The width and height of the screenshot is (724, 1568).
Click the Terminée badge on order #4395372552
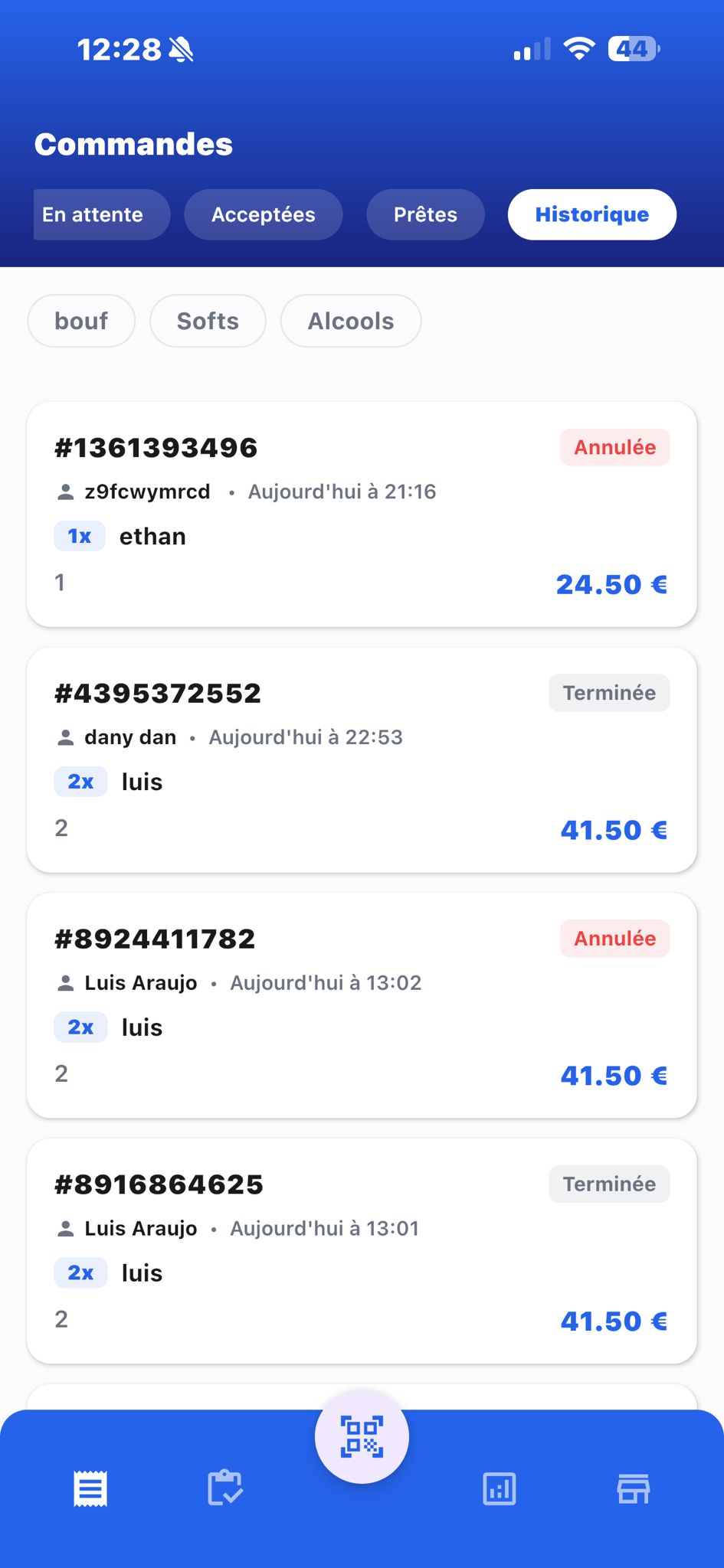(x=609, y=692)
